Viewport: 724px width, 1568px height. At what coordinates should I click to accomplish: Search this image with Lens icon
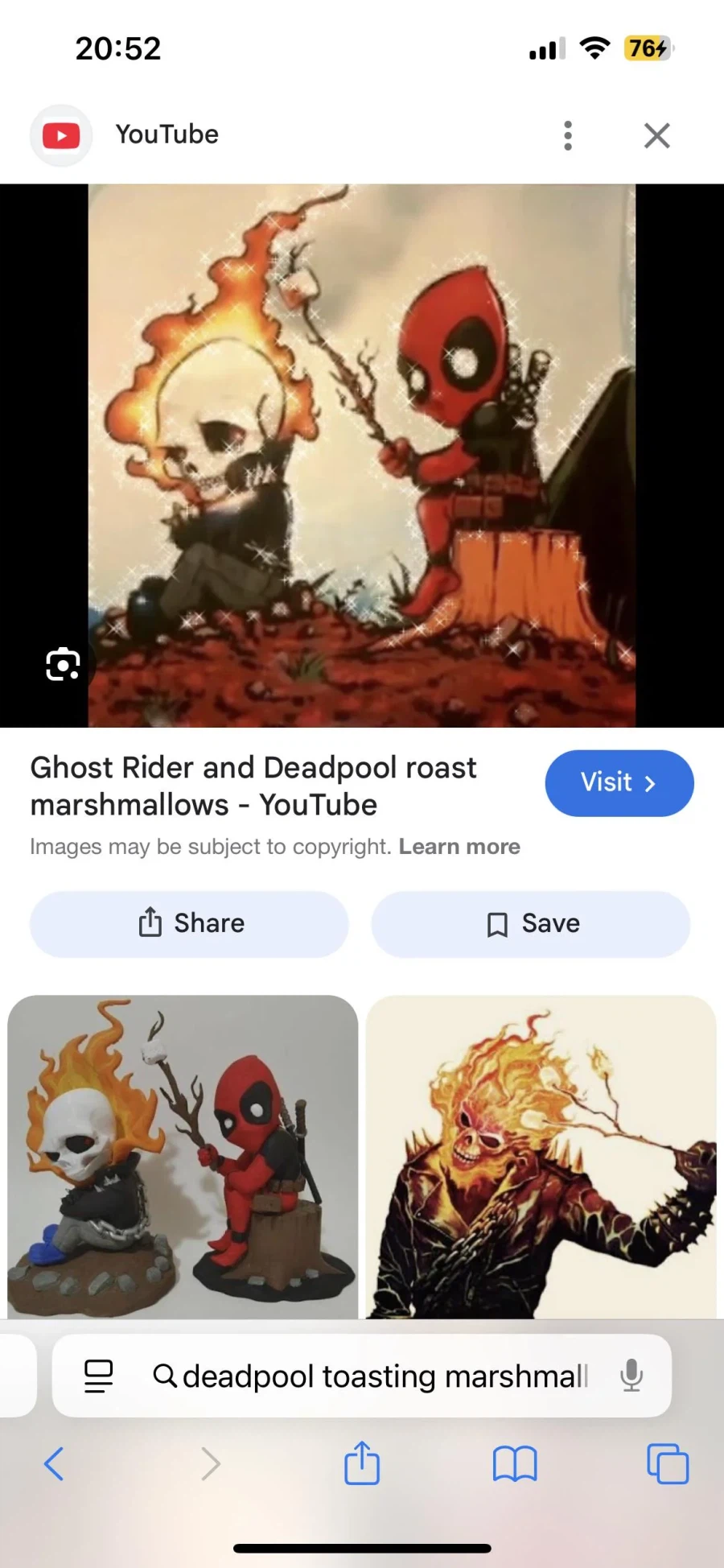point(63,664)
